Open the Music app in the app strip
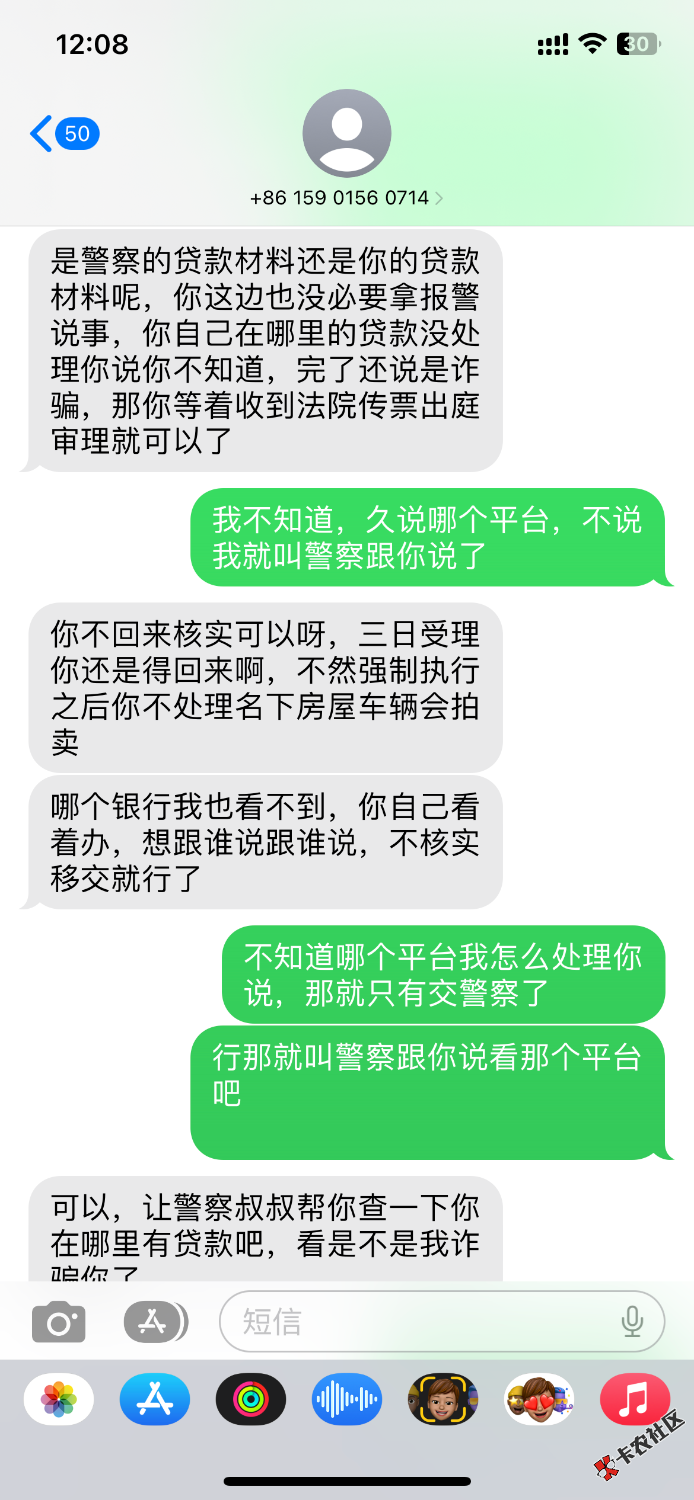The width and height of the screenshot is (694, 1500). 634,1399
